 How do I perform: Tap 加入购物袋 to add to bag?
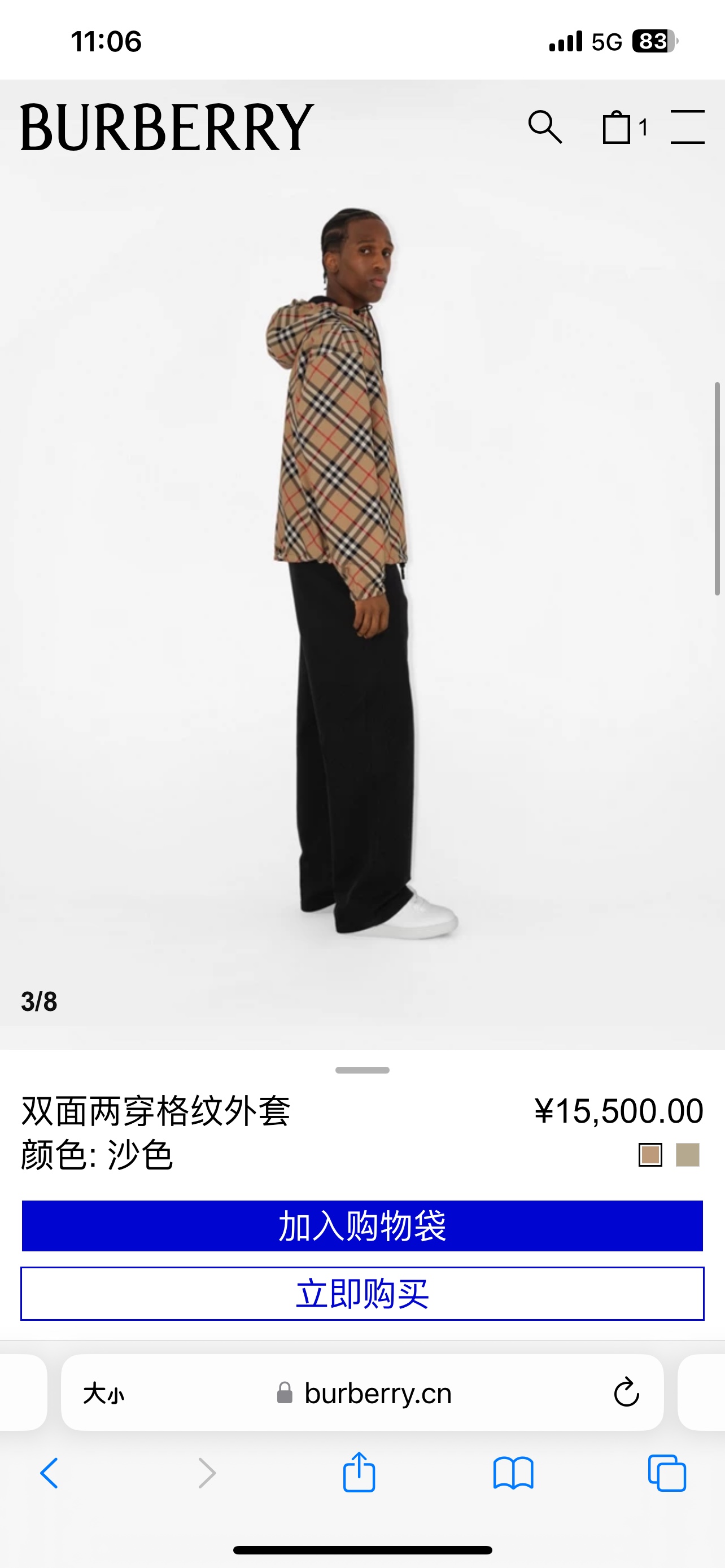(362, 1226)
